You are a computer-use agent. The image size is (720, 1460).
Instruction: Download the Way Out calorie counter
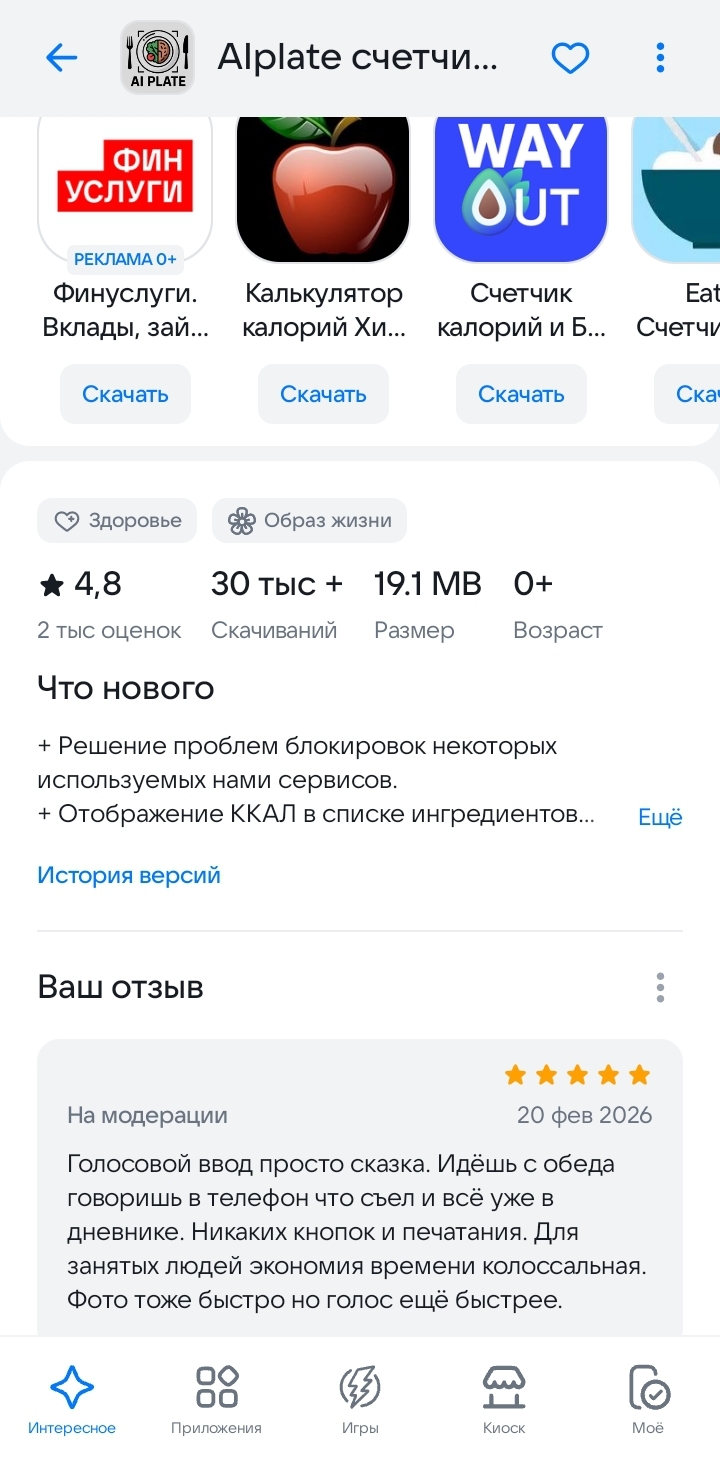pyautogui.click(x=521, y=394)
